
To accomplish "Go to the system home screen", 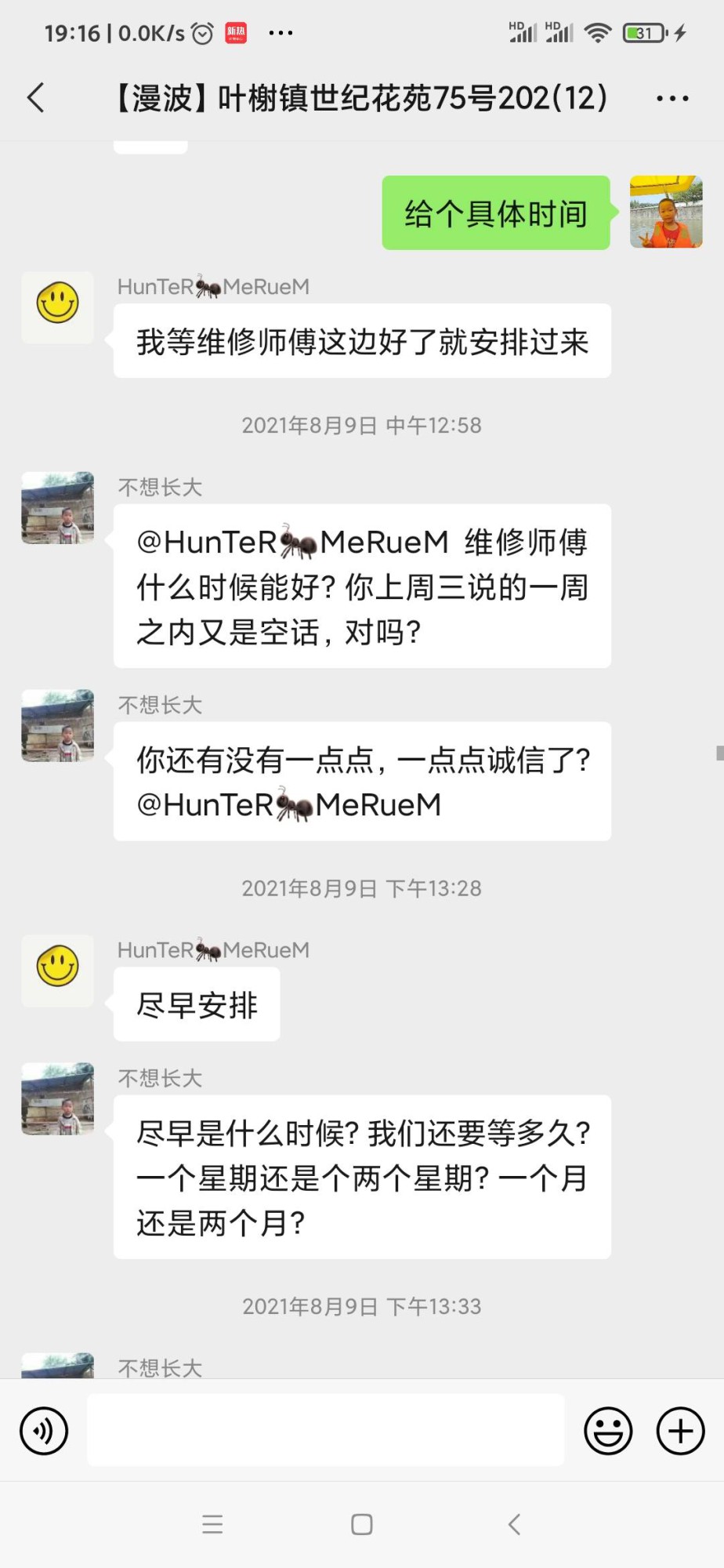I will (362, 1524).
